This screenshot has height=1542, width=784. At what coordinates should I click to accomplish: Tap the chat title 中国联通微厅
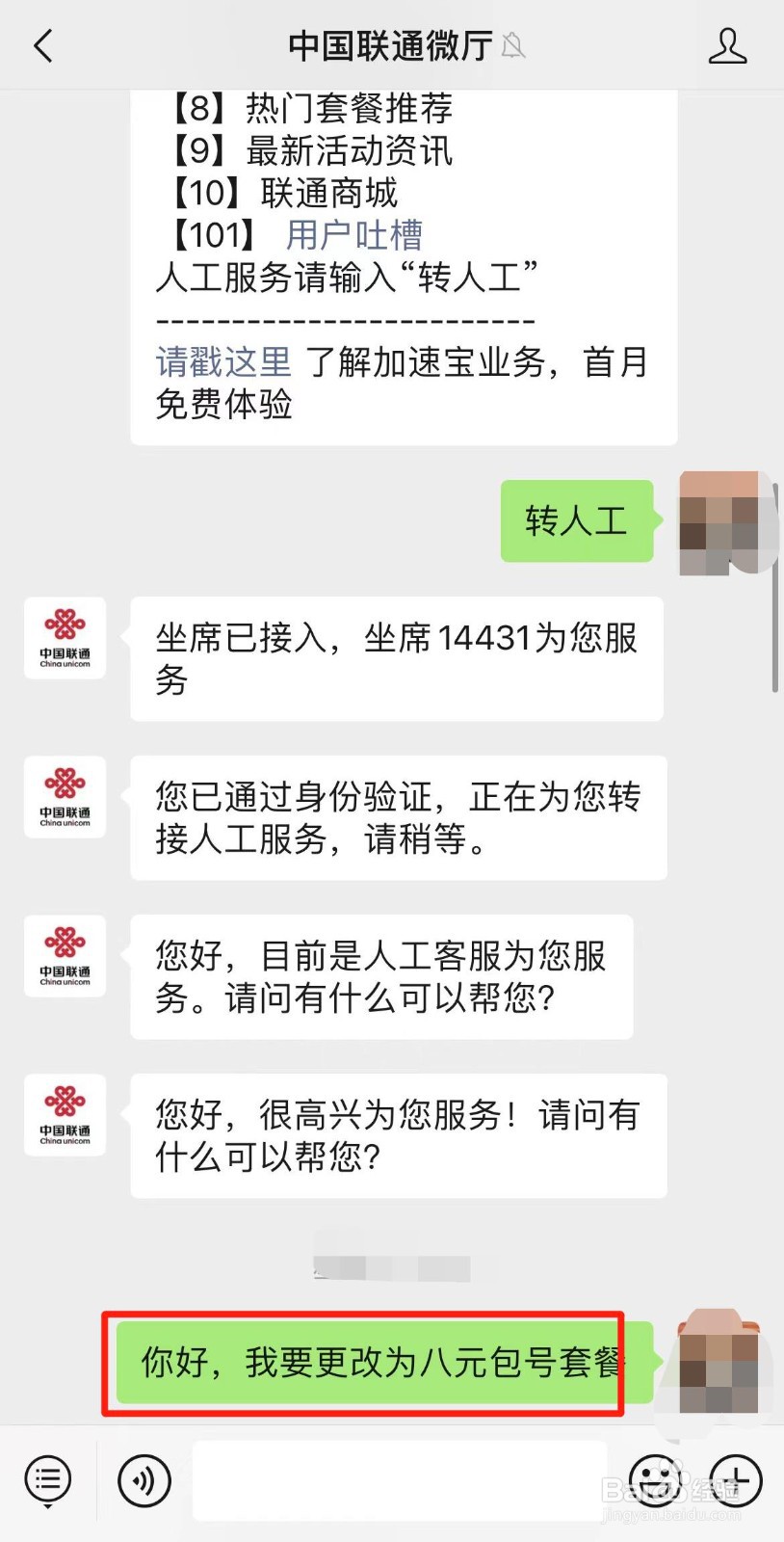click(389, 44)
